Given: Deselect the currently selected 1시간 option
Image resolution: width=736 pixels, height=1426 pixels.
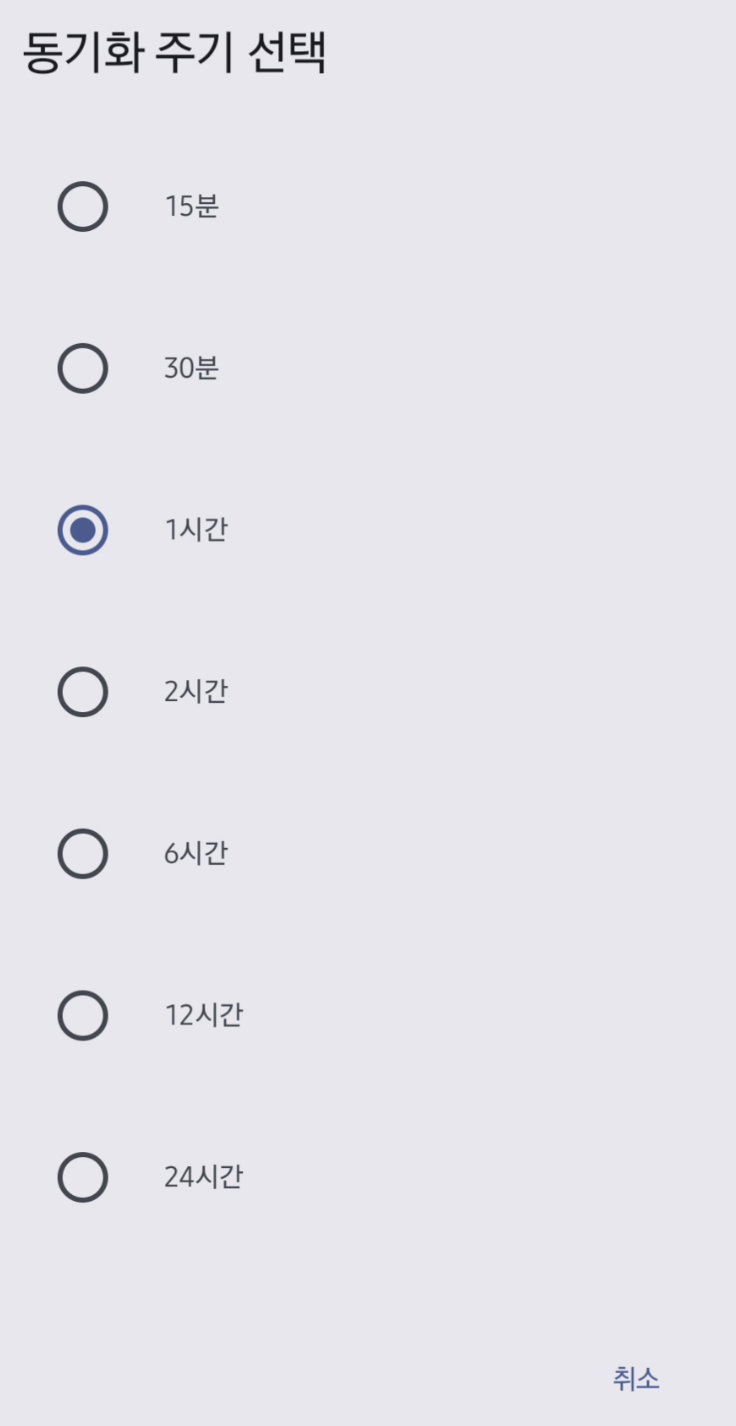Looking at the screenshot, I should 83,530.
